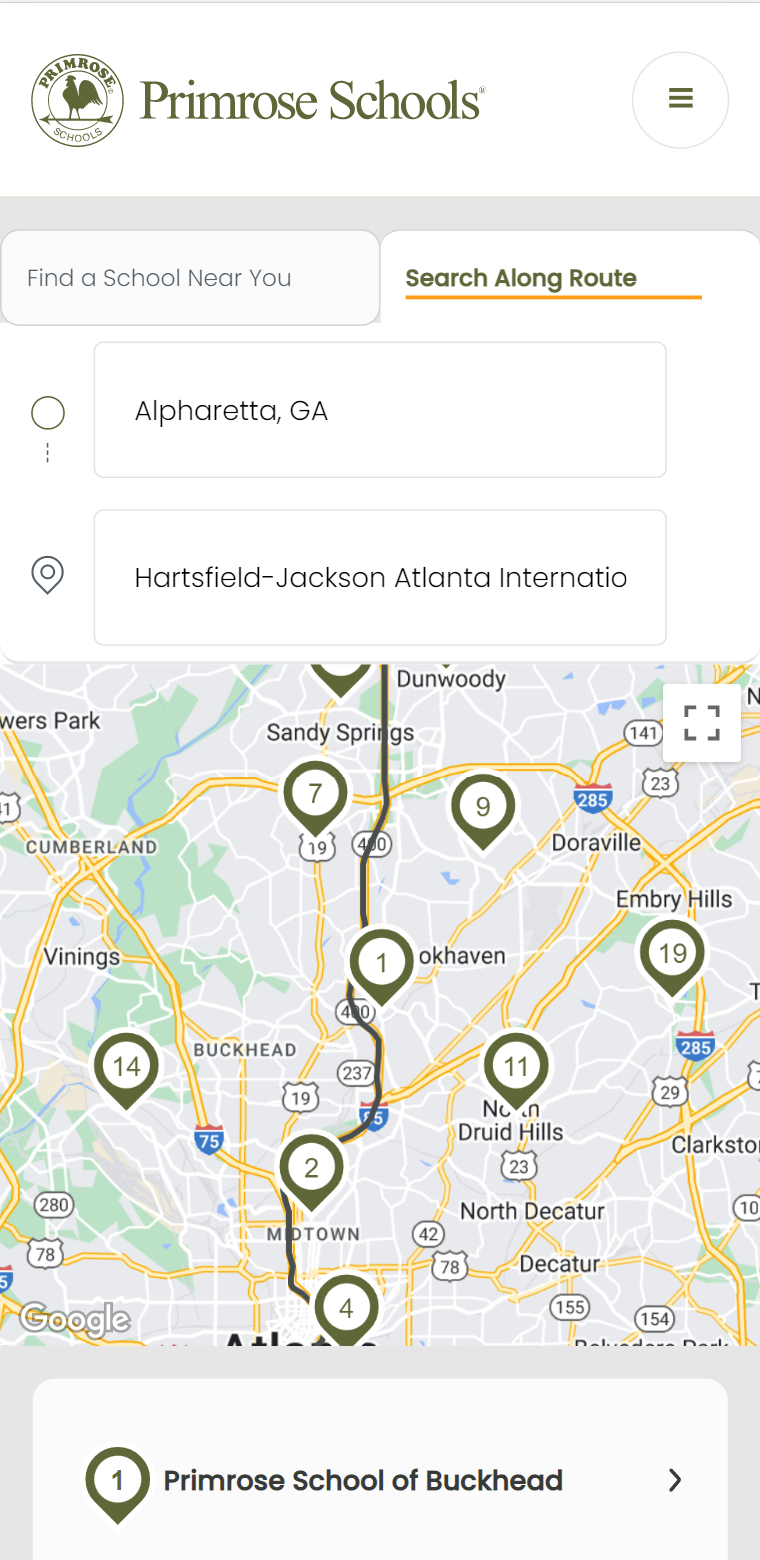This screenshot has width=760, height=1560.
Task: Select map pin number 4
Action: [x=346, y=1308]
